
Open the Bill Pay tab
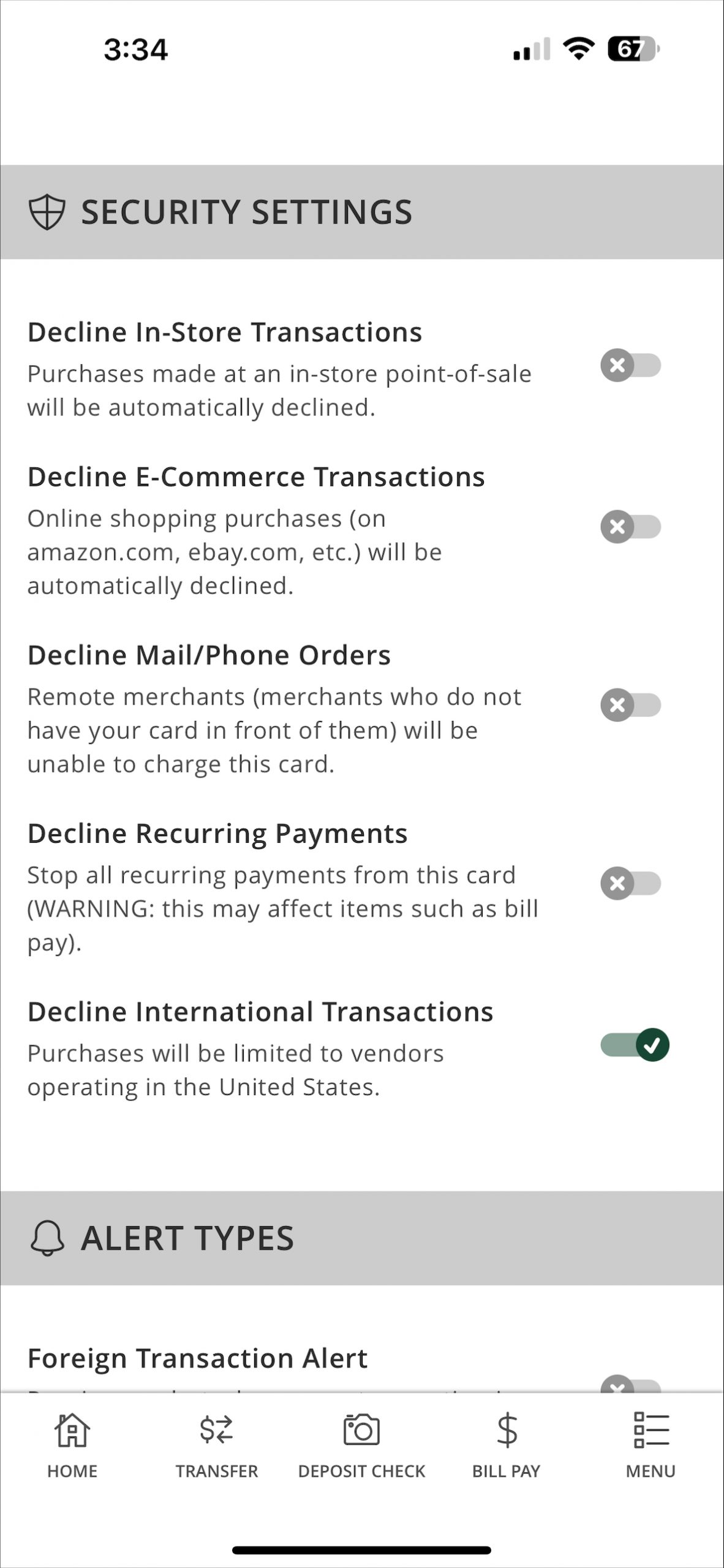(506, 1445)
